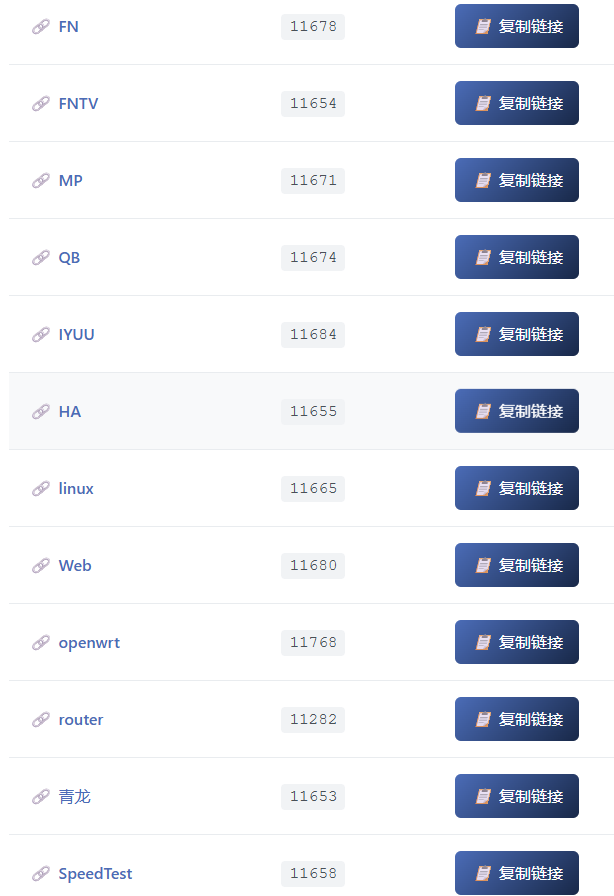Open the linux link
Screen dimensions: 614x896
76,489
